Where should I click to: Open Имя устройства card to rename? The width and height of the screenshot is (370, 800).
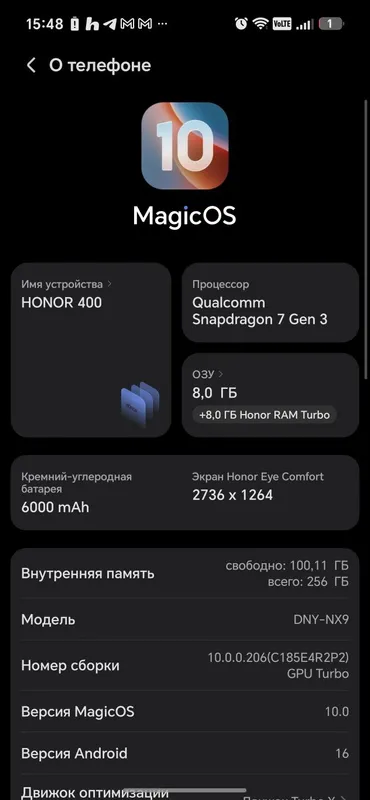pyautogui.click(x=91, y=350)
